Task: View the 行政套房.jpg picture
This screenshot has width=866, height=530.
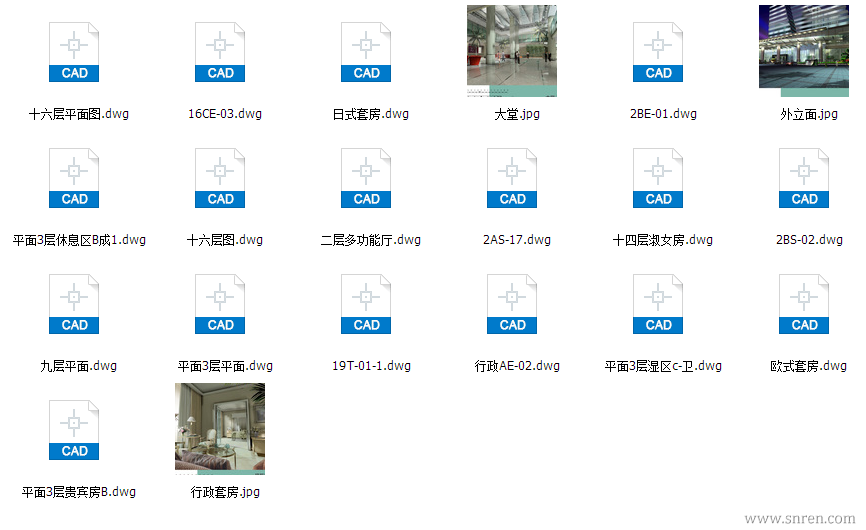Action: click(x=220, y=427)
